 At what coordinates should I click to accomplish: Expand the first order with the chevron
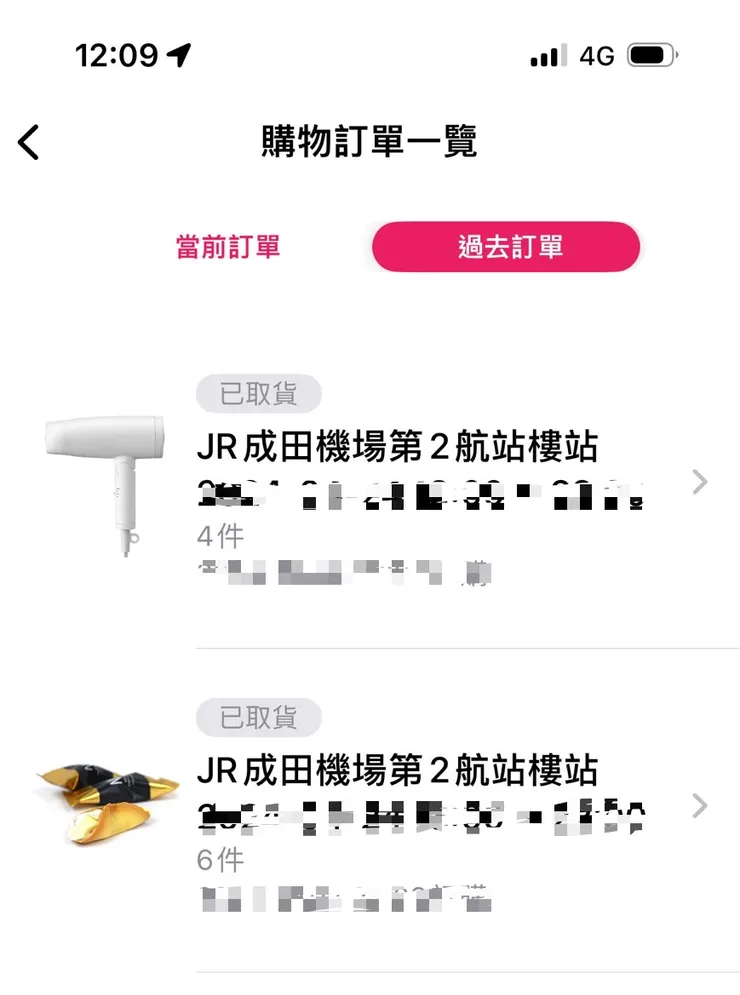pyautogui.click(x=699, y=483)
